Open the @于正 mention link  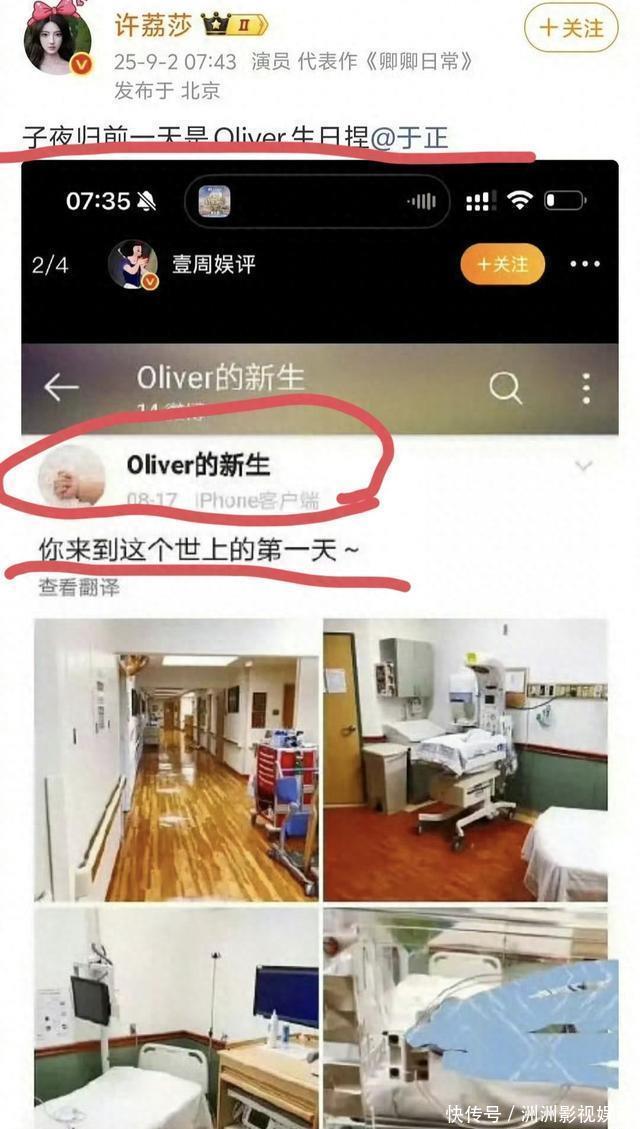coord(408,137)
